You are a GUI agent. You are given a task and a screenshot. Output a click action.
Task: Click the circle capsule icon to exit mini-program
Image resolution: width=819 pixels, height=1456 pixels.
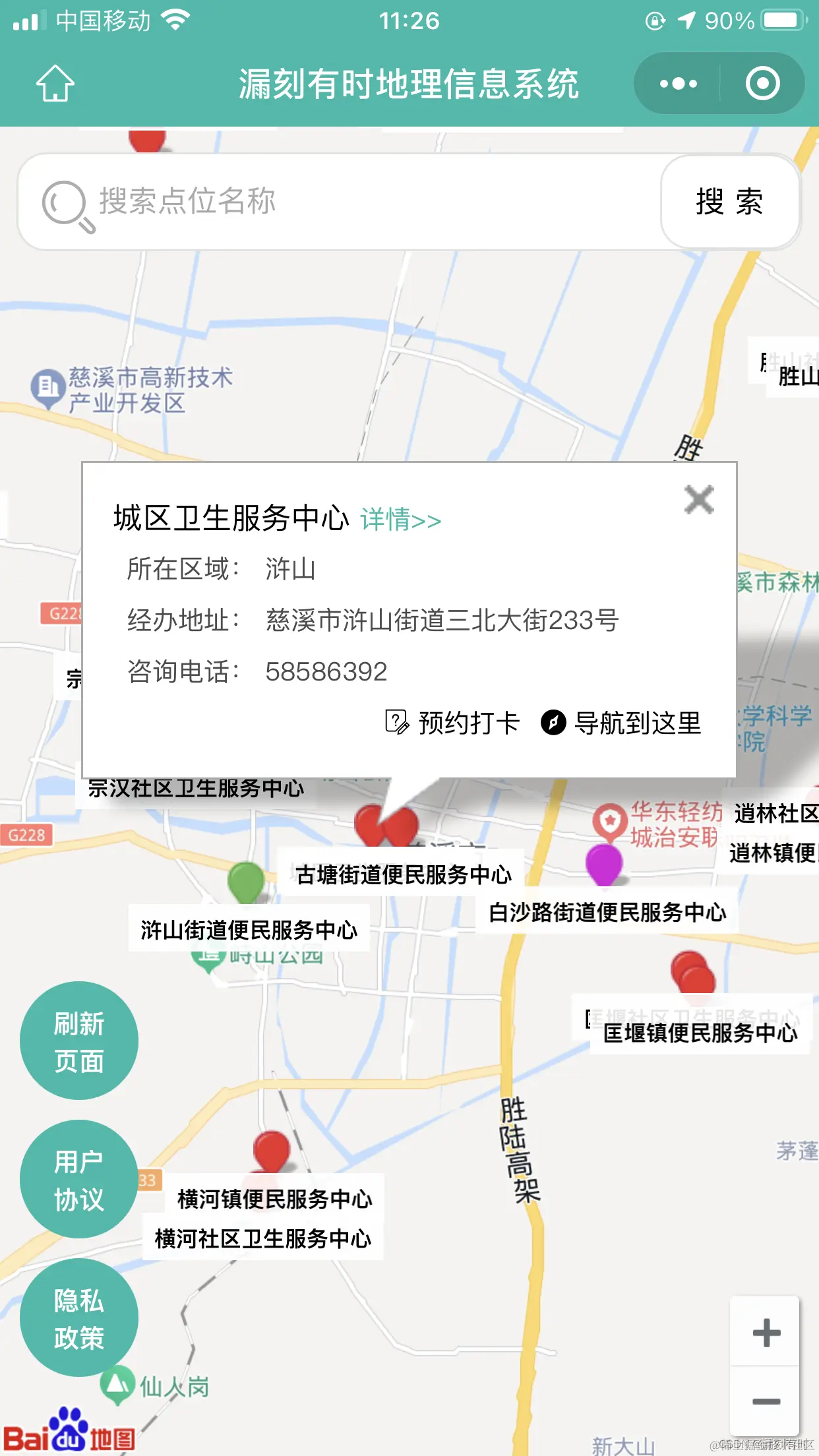(762, 83)
